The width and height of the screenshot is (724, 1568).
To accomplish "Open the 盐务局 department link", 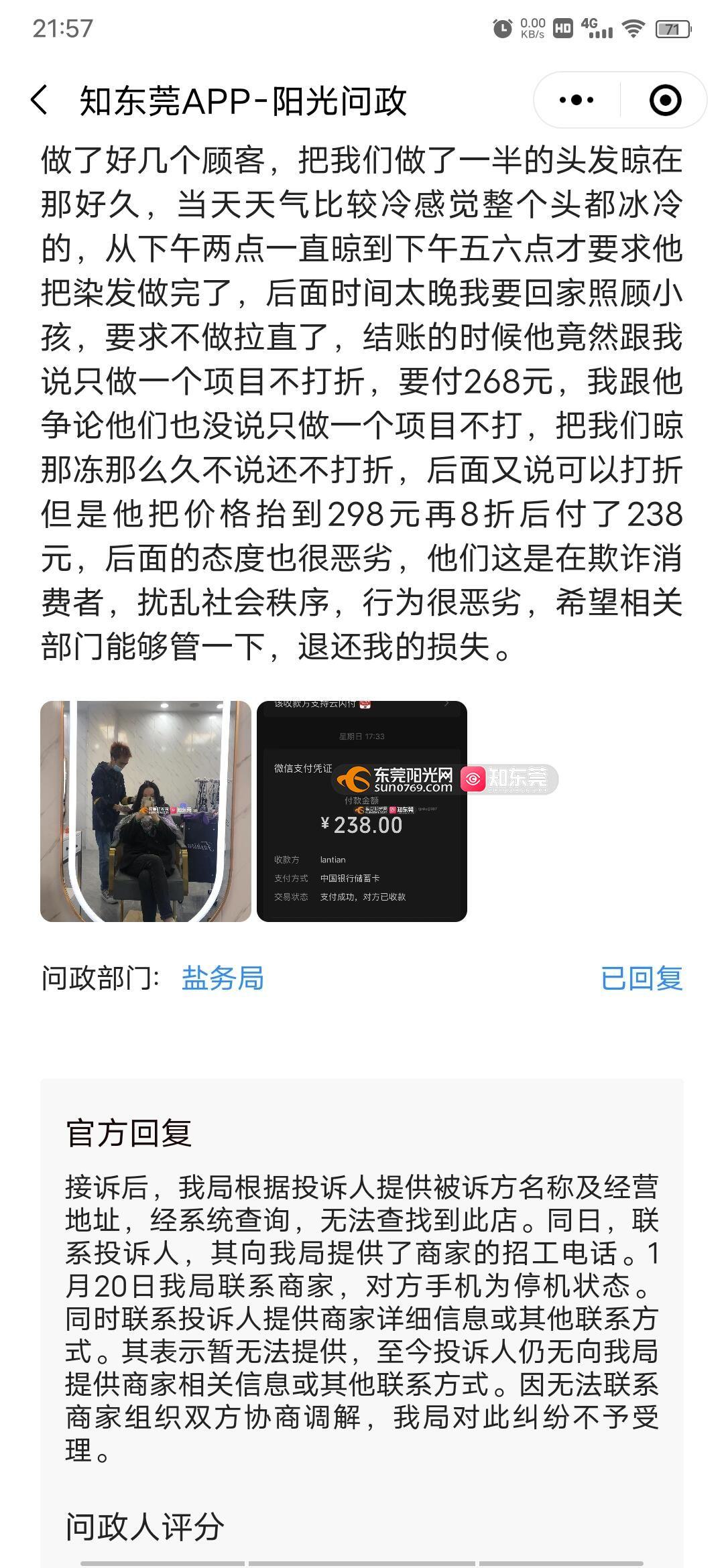I will tap(223, 979).
